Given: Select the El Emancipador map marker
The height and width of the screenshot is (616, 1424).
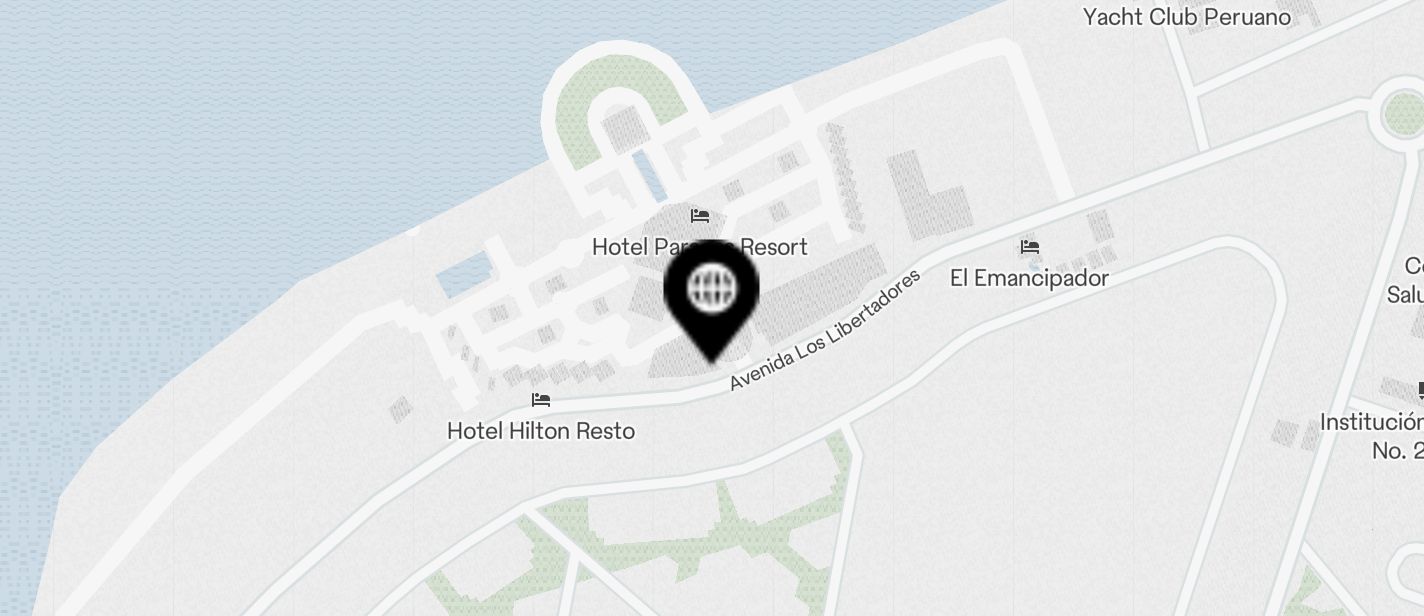Looking at the screenshot, I should [1029, 247].
